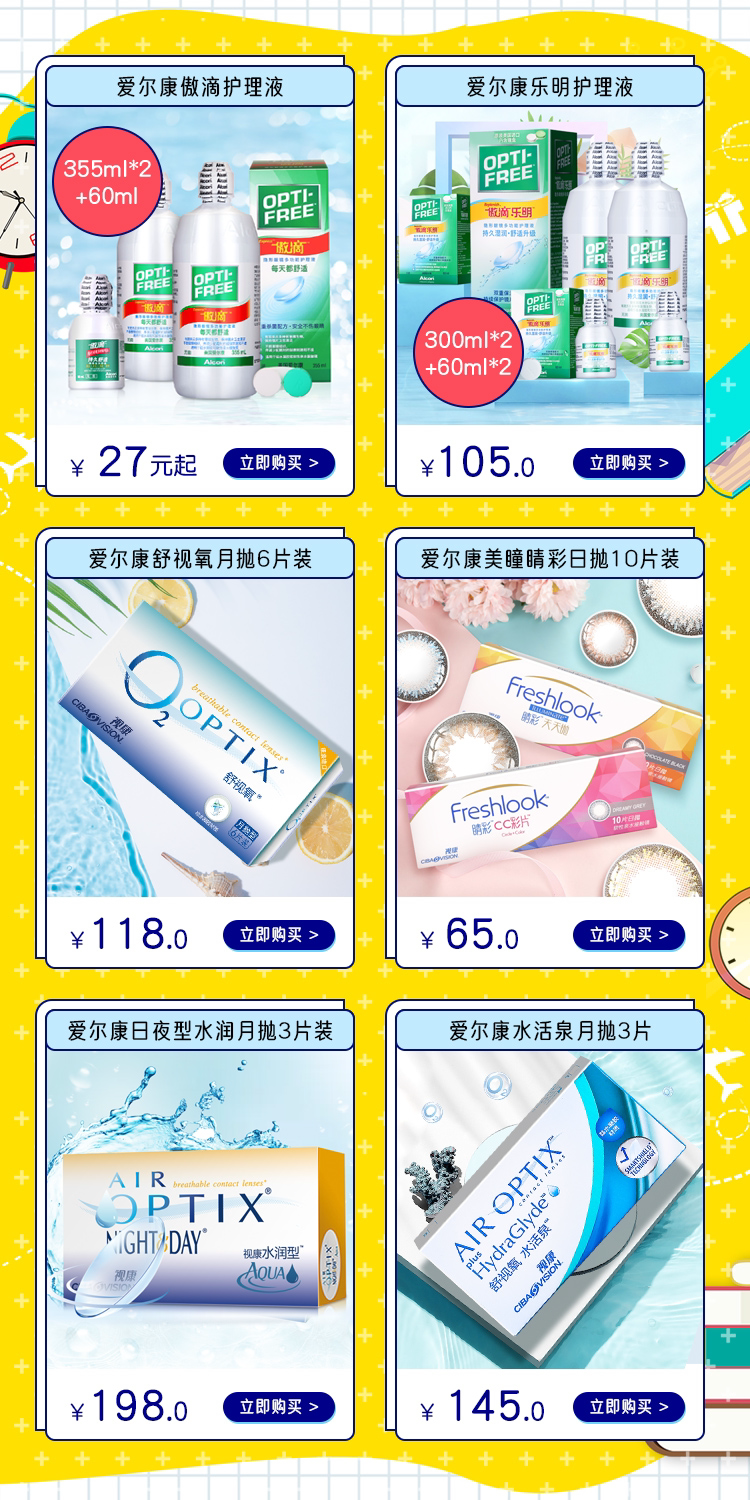The image size is (750, 1500).
Task: Click the 爱尔康日夜型水润月抛3片装 header
Action: coord(200,1030)
